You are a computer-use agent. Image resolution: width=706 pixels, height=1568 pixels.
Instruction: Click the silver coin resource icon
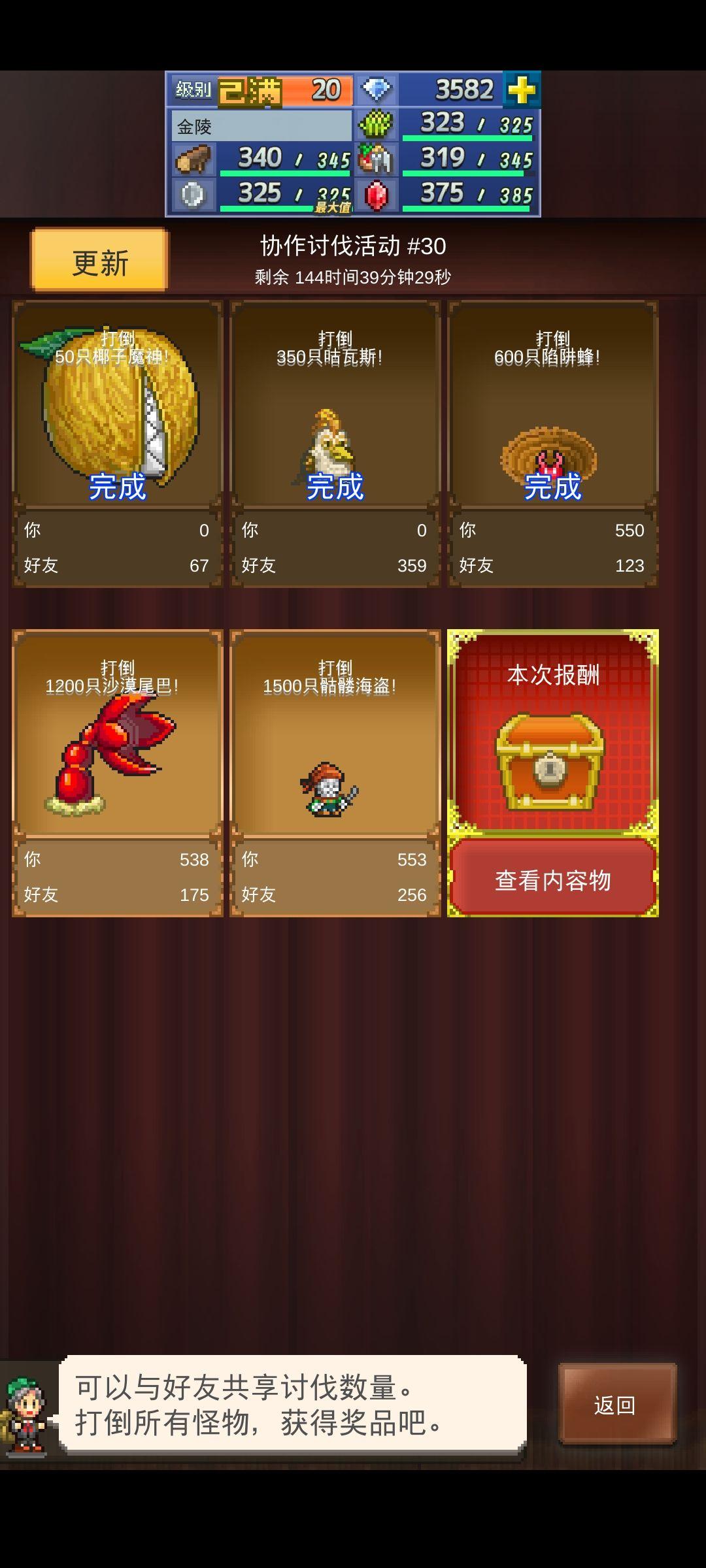(x=192, y=191)
